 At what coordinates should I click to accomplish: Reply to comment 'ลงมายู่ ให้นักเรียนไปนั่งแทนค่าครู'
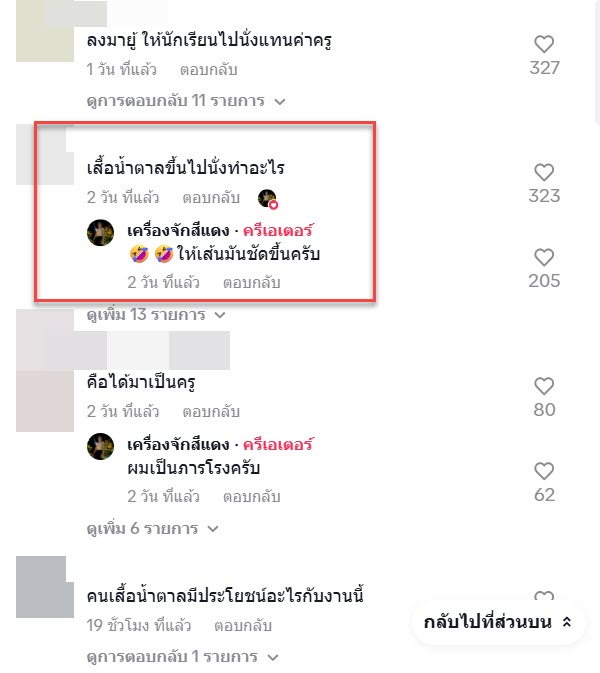(209, 70)
